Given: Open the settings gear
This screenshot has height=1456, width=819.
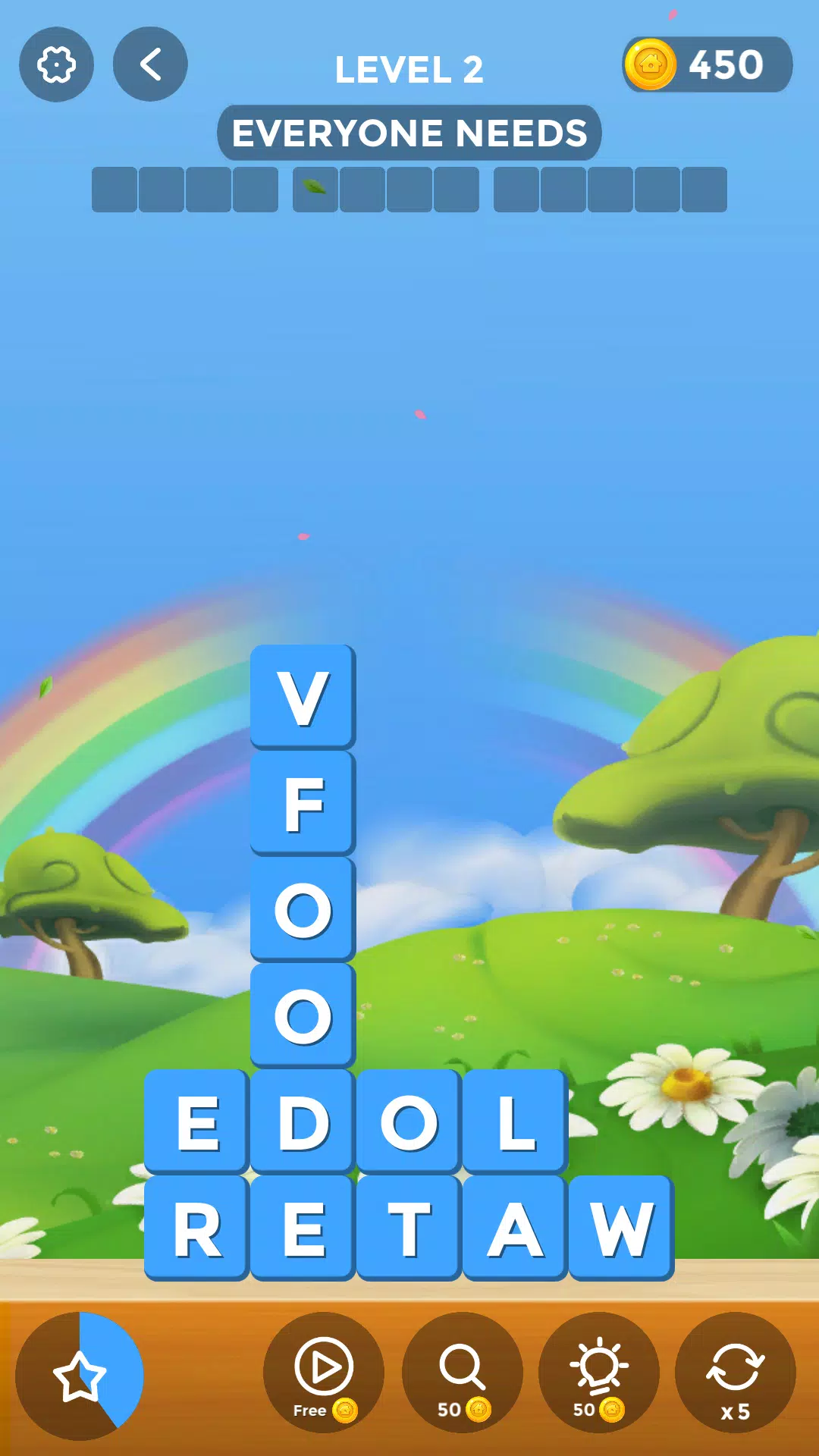Looking at the screenshot, I should pyautogui.click(x=56, y=64).
